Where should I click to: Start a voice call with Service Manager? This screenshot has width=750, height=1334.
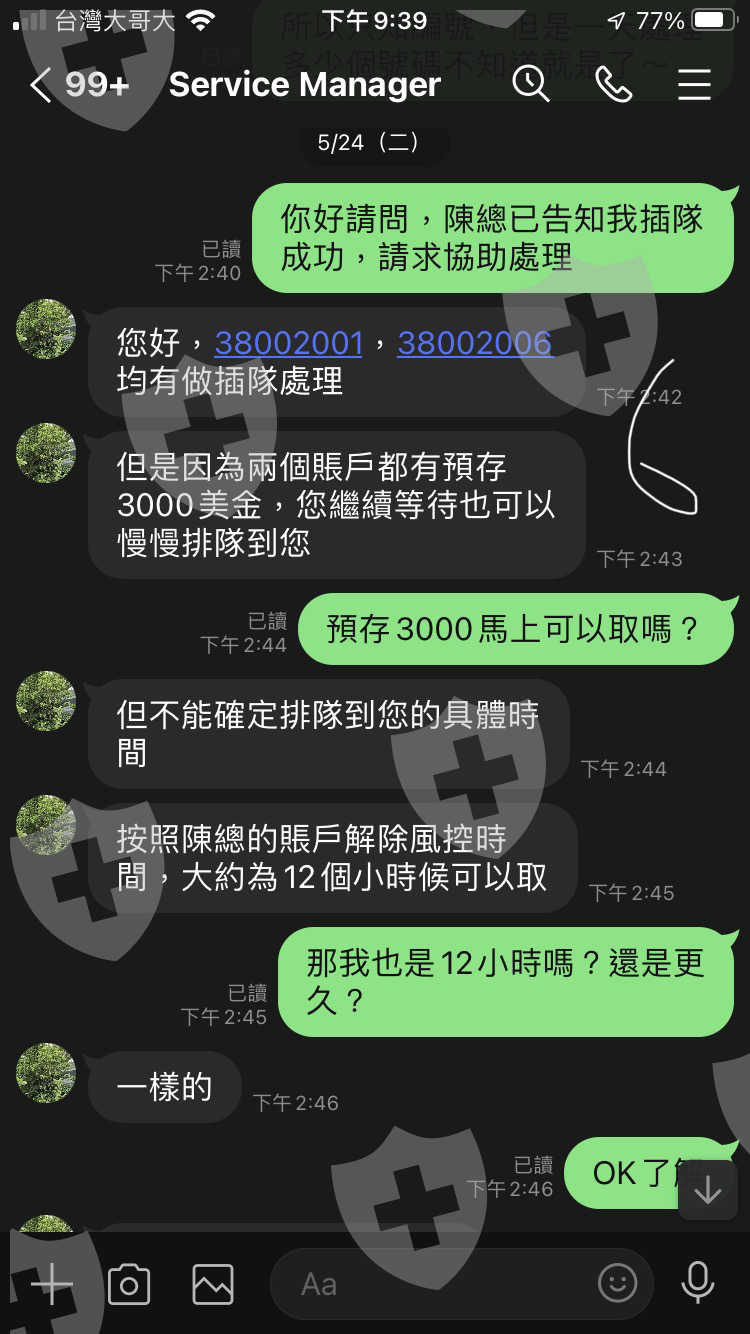pyautogui.click(x=613, y=85)
